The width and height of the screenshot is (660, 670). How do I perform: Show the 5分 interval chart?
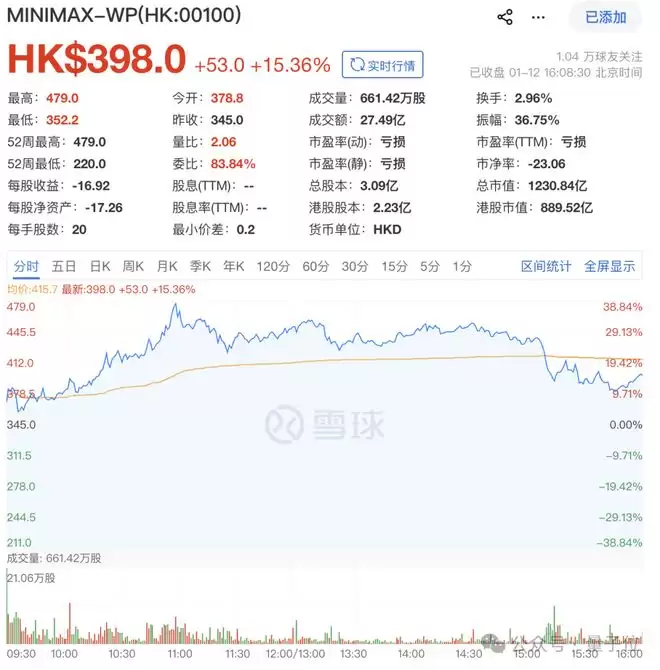pos(429,266)
